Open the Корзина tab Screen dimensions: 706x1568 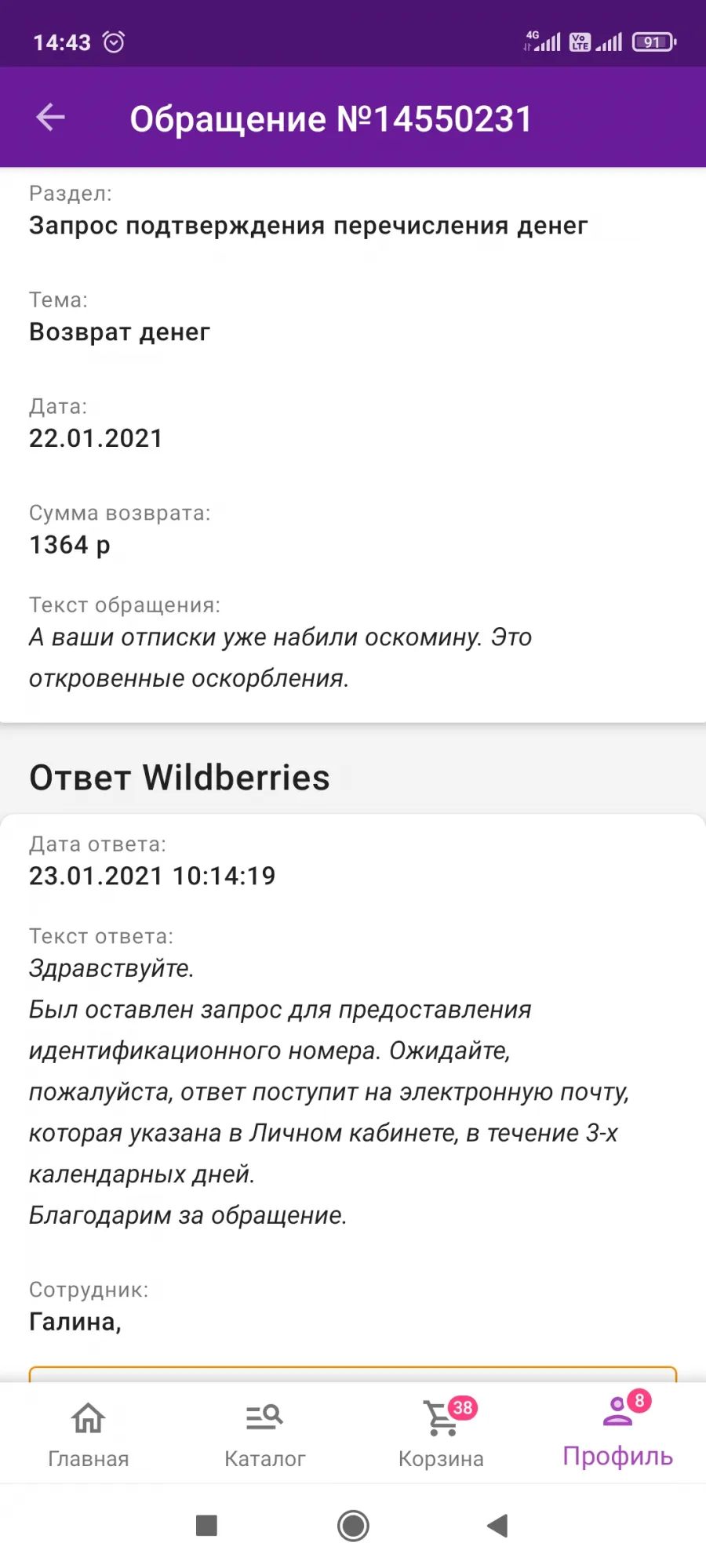(442, 1434)
